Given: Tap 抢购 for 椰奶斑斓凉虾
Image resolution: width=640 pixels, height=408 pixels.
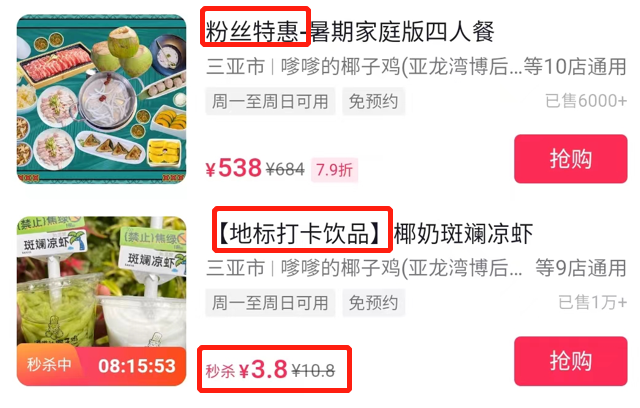Looking at the screenshot, I should click(x=570, y=361).
